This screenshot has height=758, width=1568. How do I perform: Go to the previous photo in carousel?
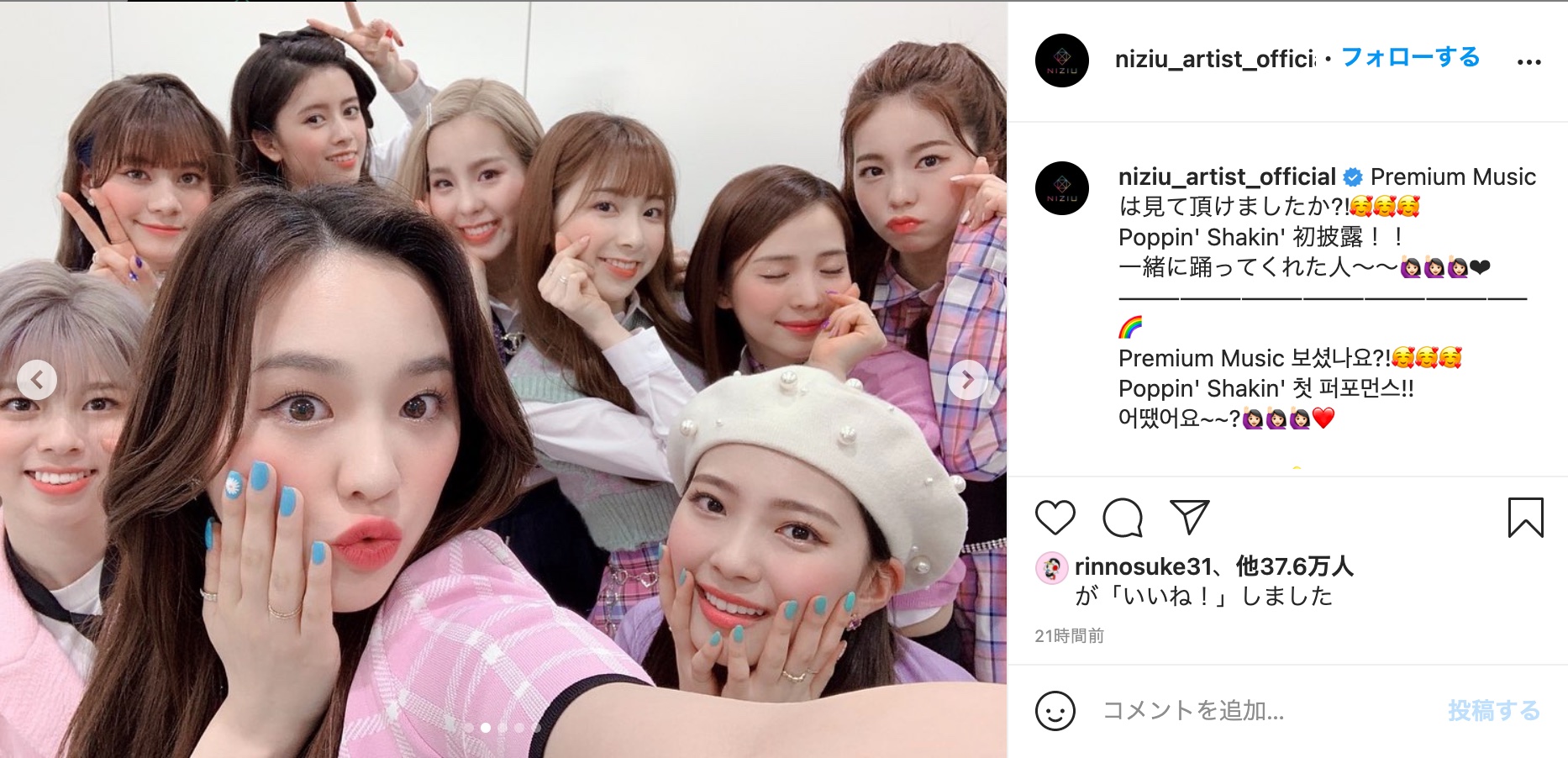[37, 380]
